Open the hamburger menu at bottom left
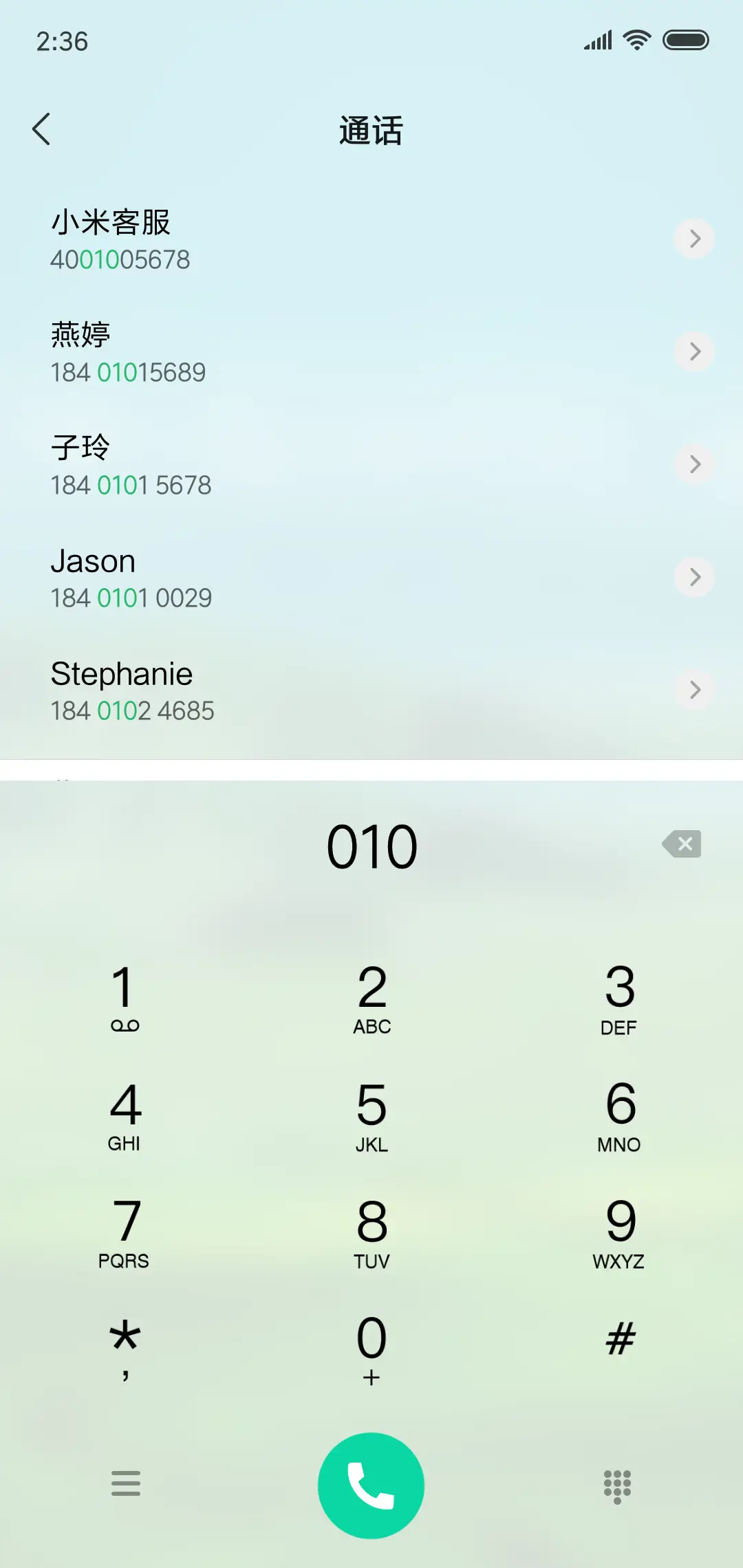The width and height of the screenshot is (743, 1568). [126, 1483]
